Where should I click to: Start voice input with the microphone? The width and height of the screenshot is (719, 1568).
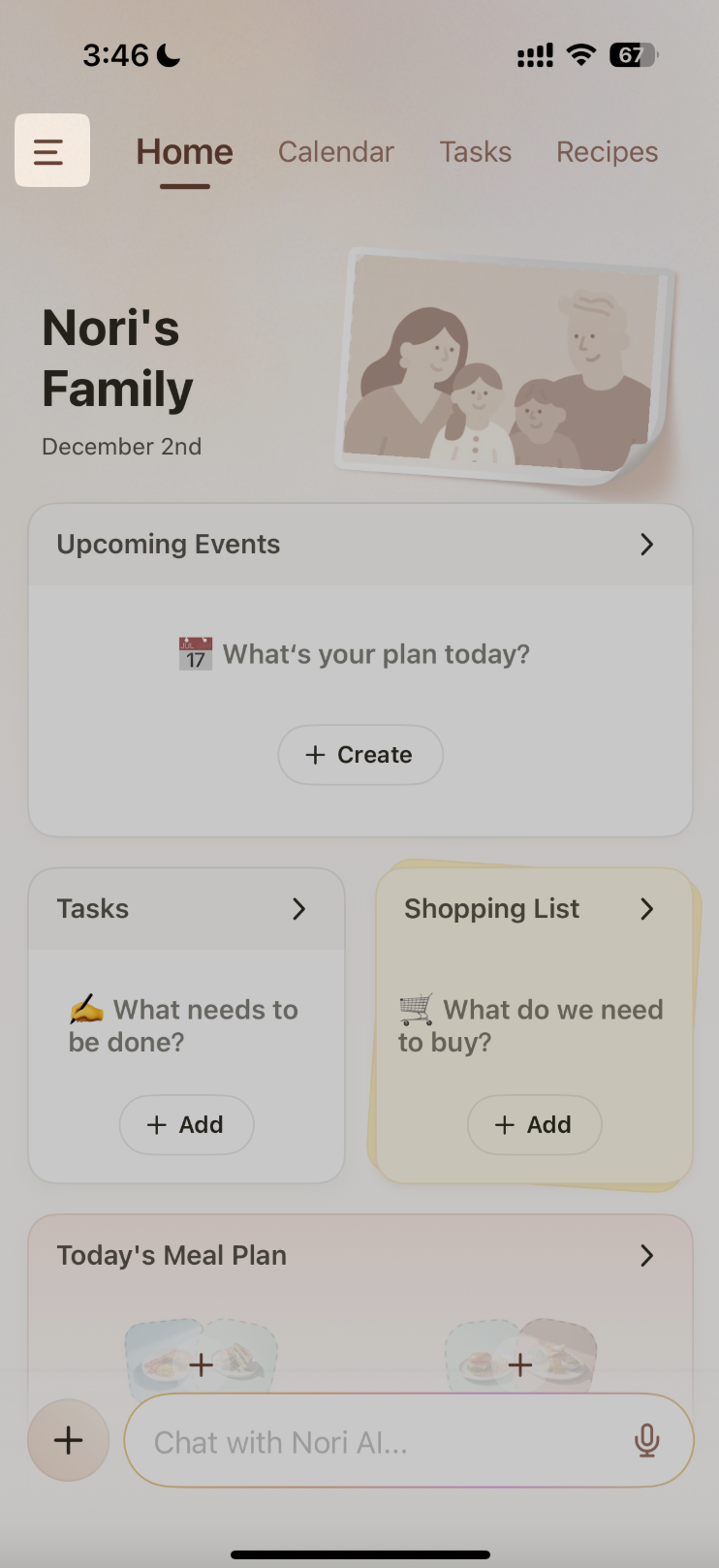[x=646, y=1441]
